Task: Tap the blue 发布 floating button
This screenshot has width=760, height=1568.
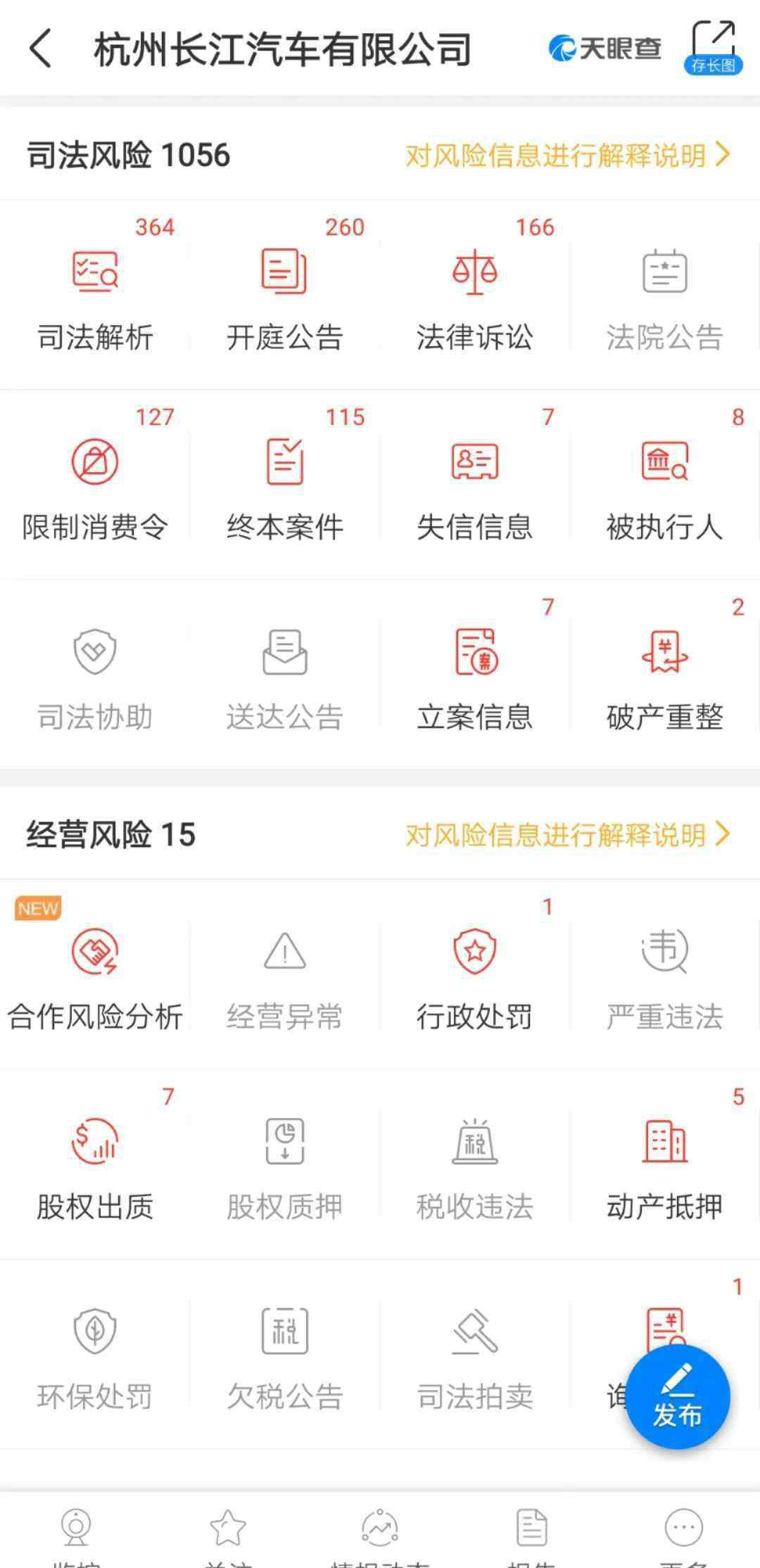Action: [678, 1396]
